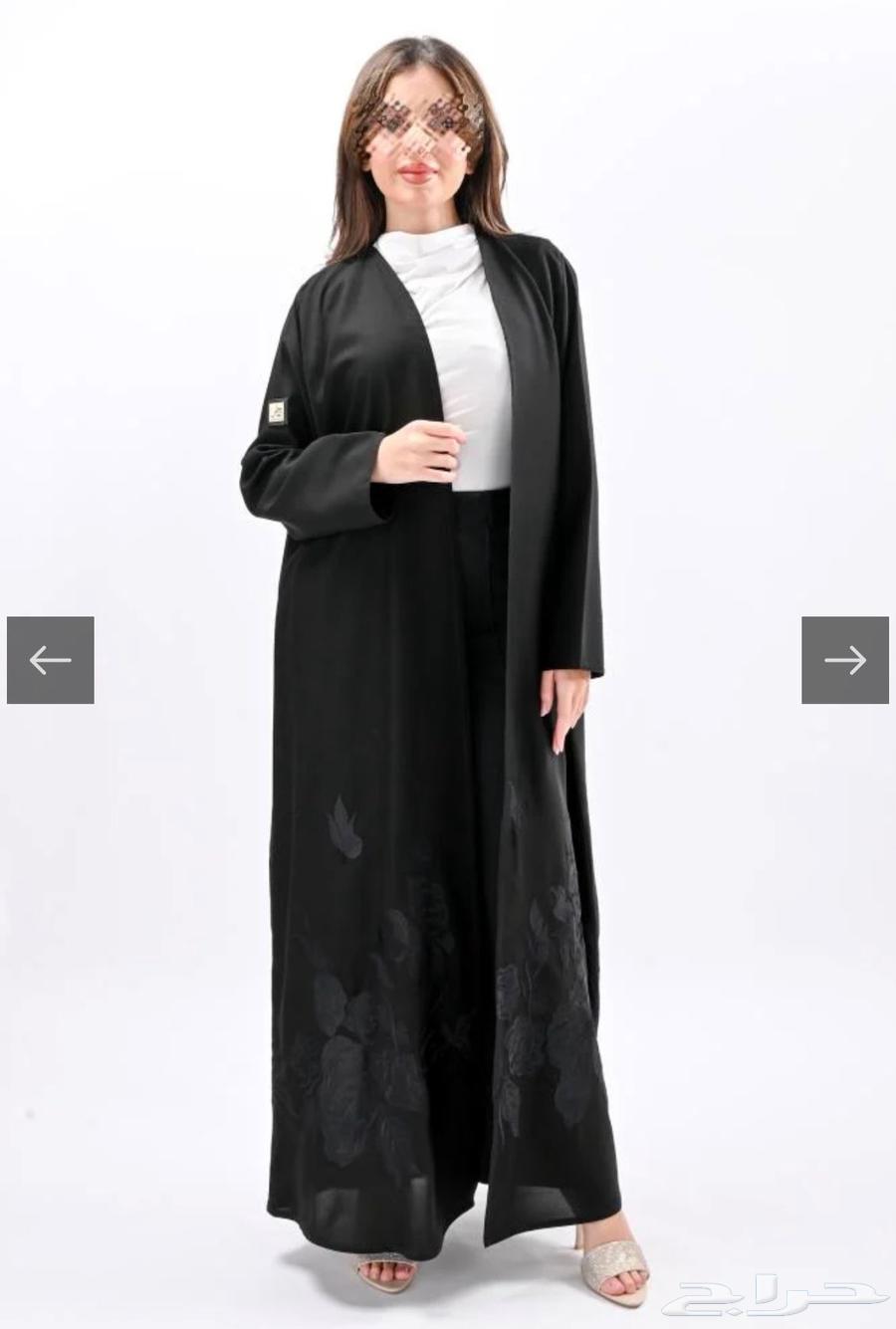Go to the previous photo with left arrow

[x=51, y=660]
